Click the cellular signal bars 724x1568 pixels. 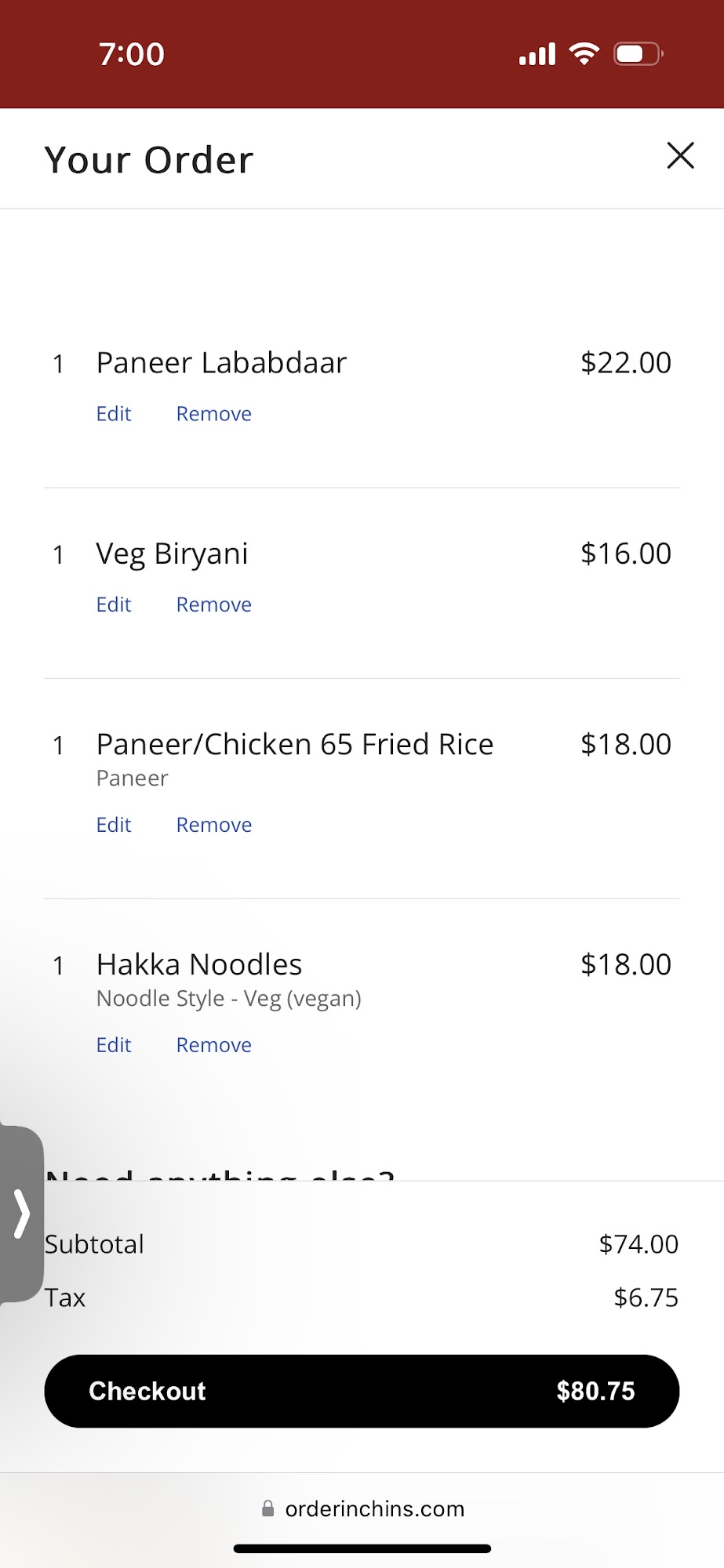click(x=537, y=53)
